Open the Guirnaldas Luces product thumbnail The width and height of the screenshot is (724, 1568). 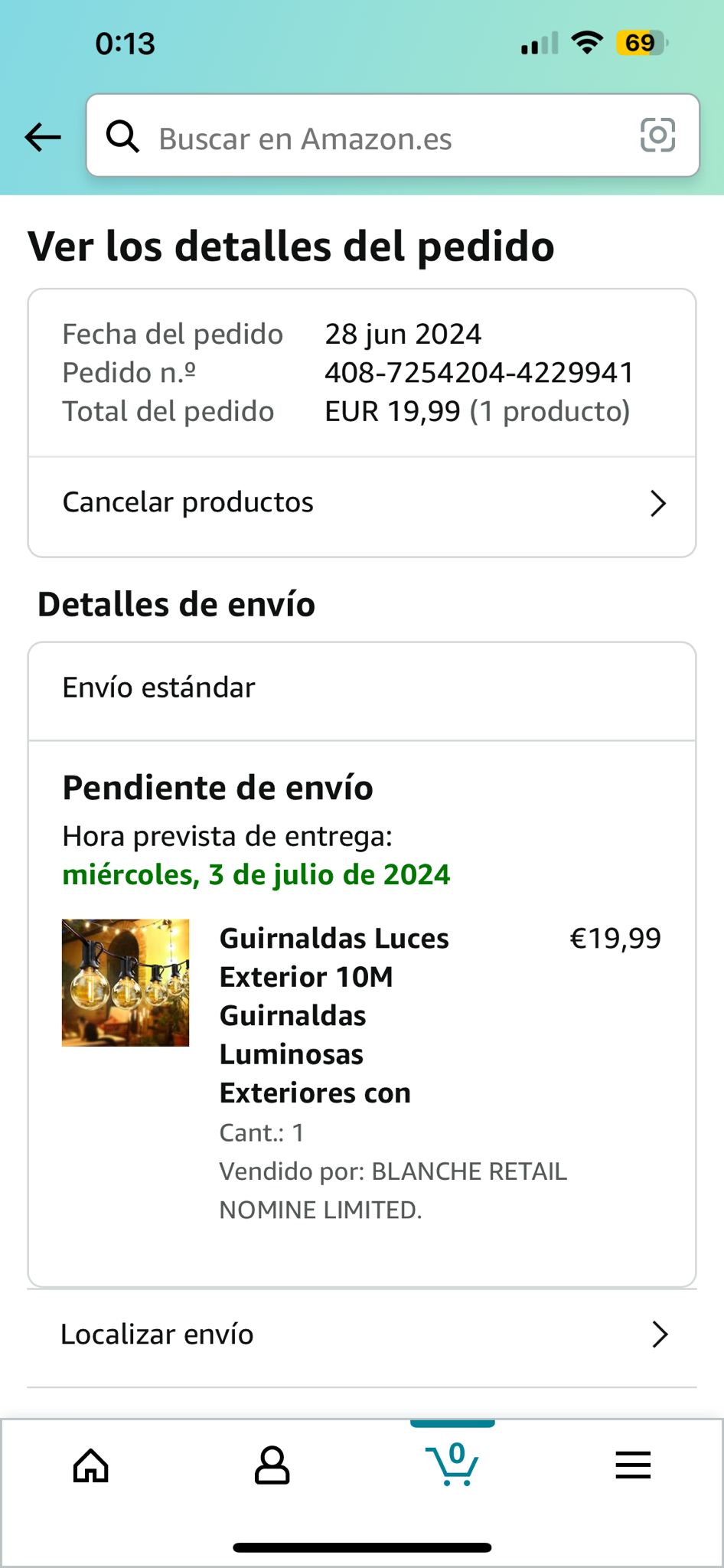click(126, 982)
